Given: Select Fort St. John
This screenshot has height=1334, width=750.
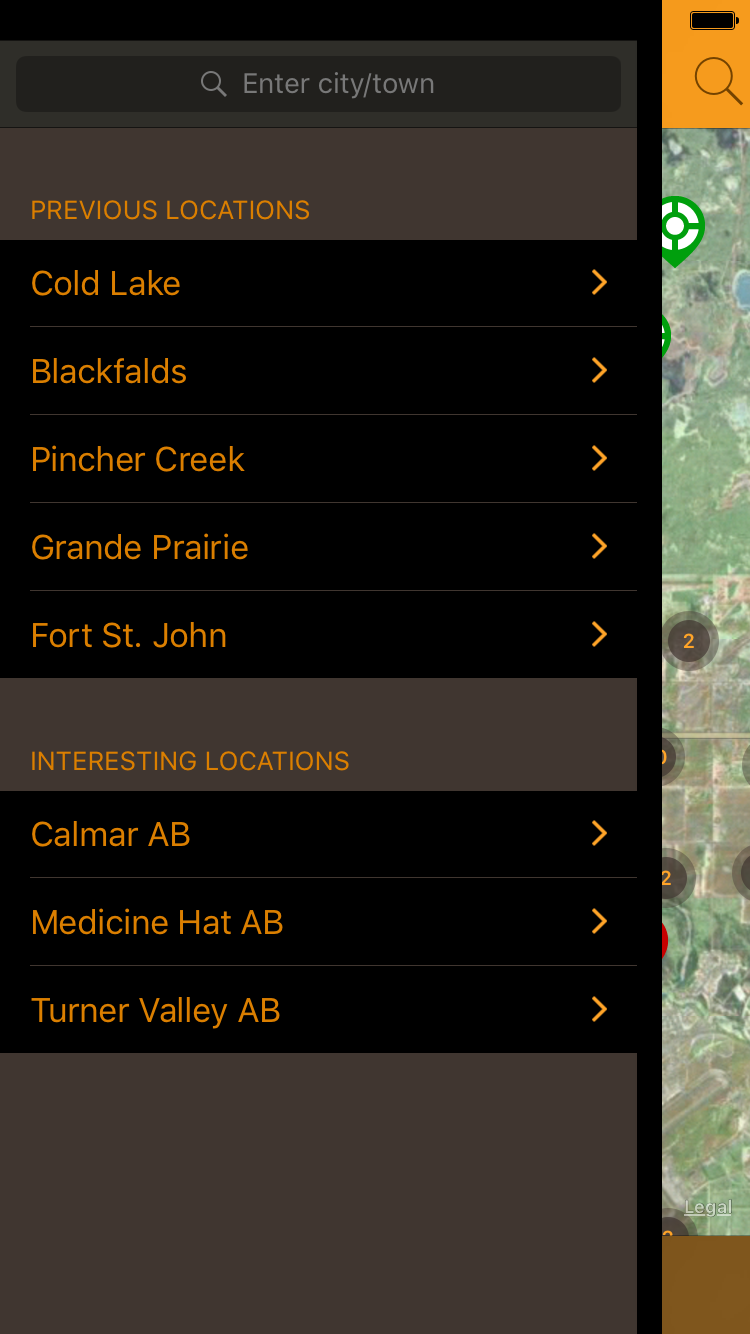Looking at the screenshot, I should pos(318,636).
